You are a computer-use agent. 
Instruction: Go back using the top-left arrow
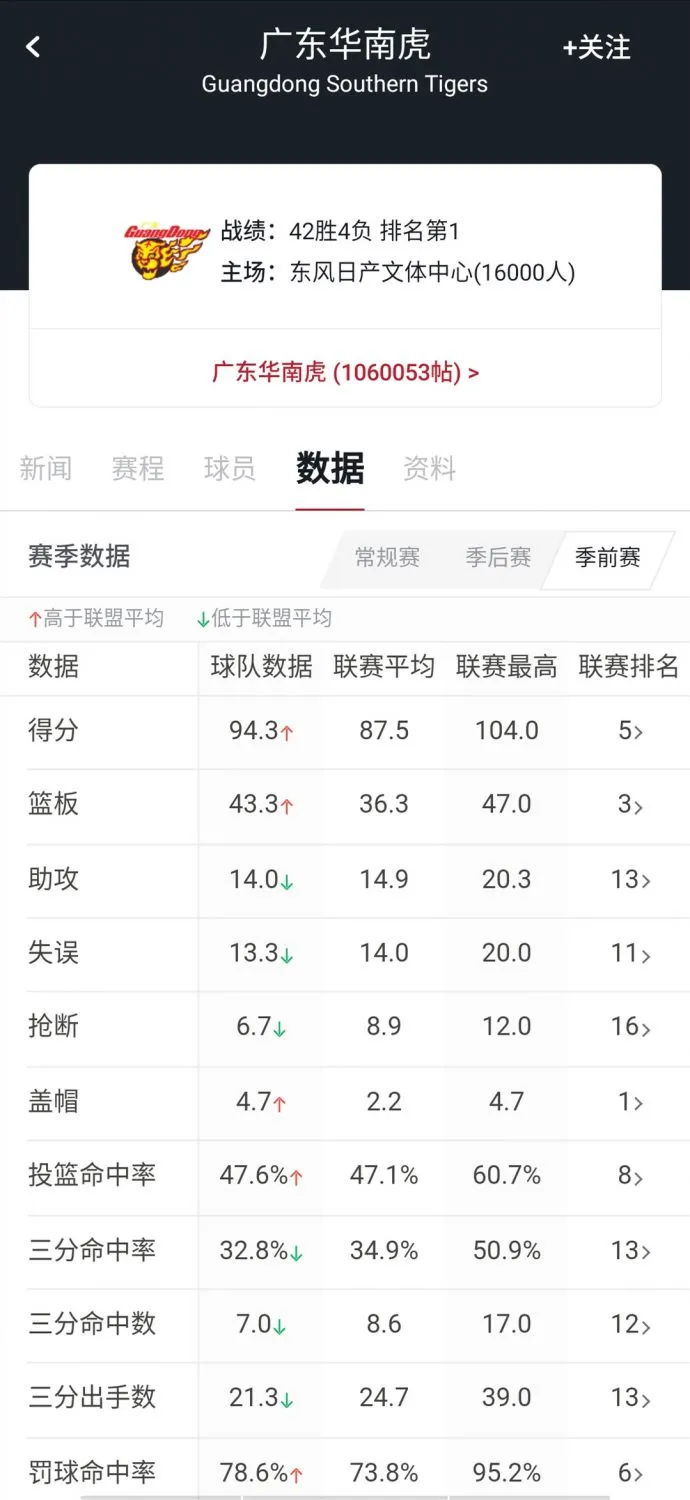(x=33, y=46)
